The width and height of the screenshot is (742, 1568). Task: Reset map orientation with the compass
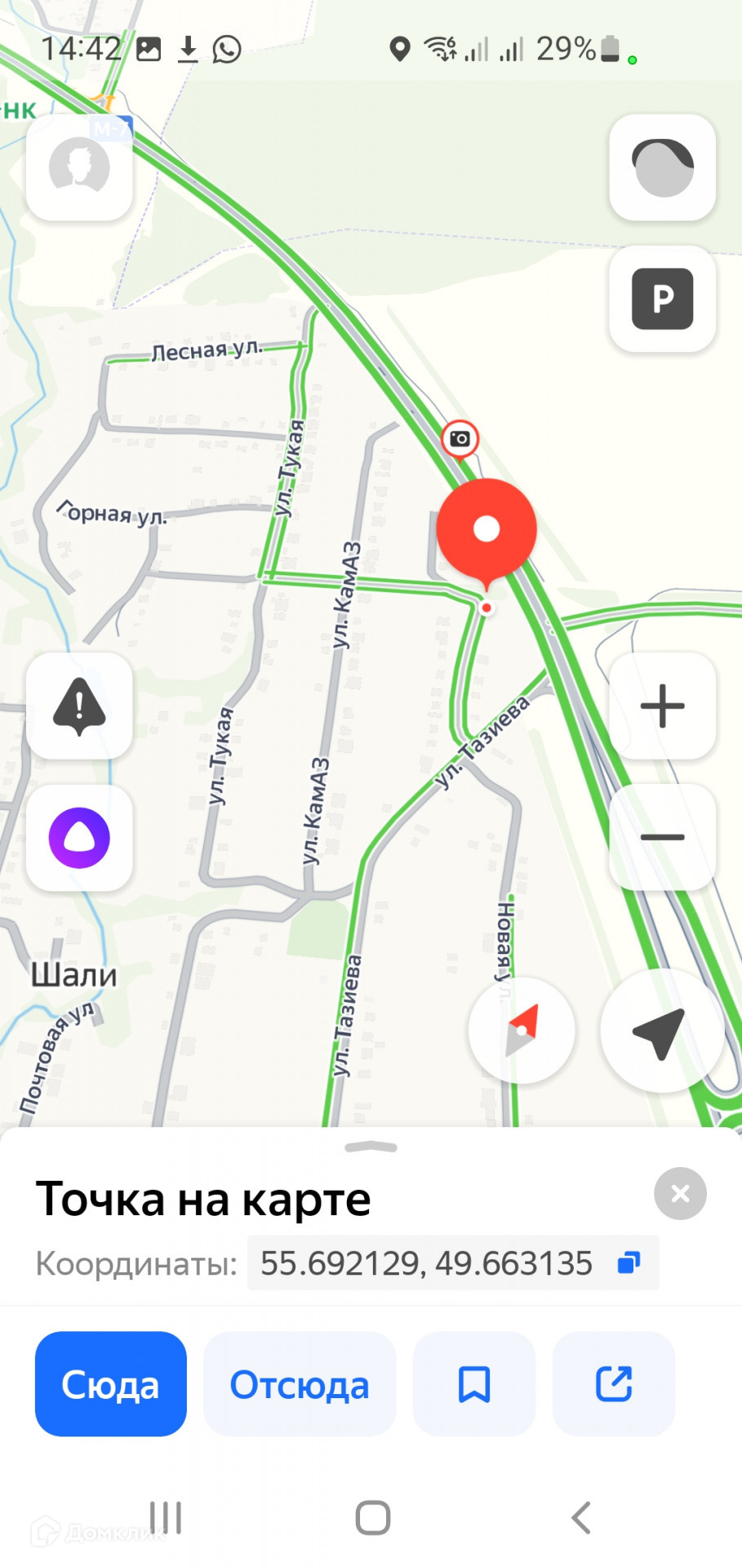tap(522, 1031)
